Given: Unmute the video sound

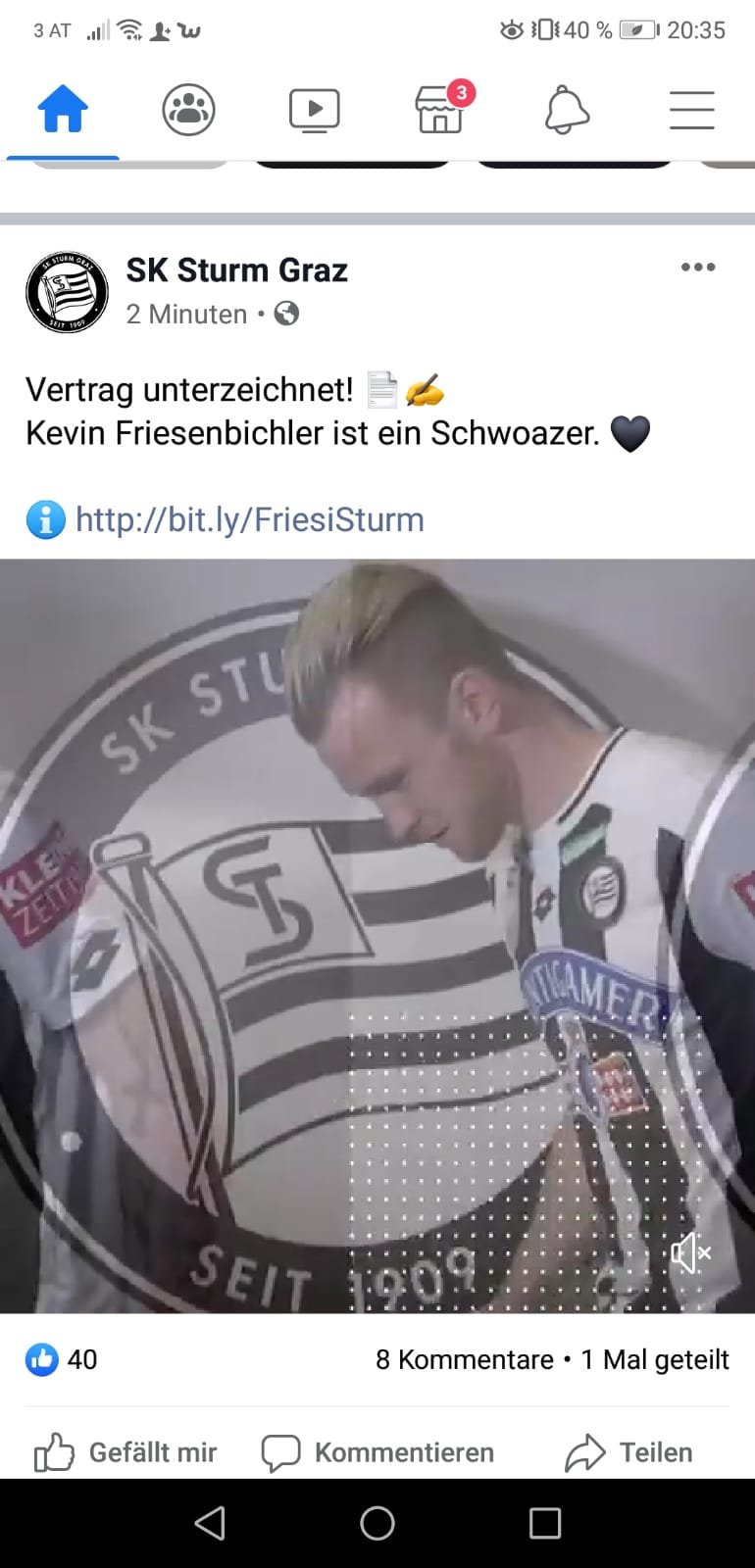Looking at the screenshot, I should tap(690, 1252).
